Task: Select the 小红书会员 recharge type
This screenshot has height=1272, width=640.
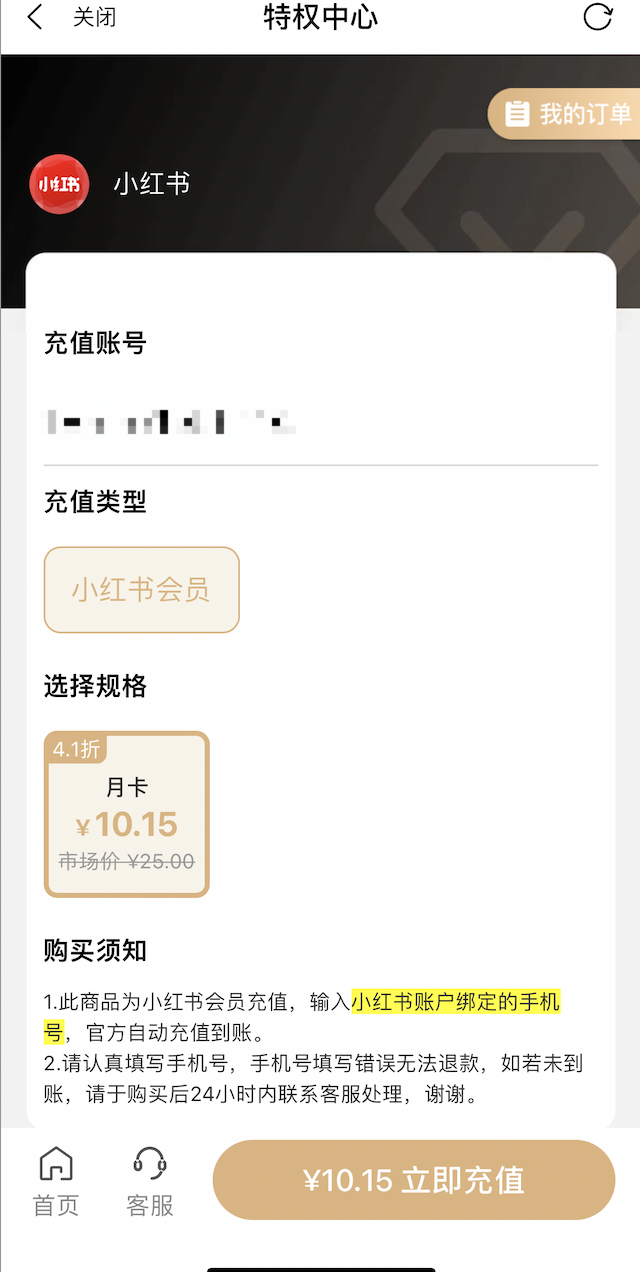Action: pos(142,590)
